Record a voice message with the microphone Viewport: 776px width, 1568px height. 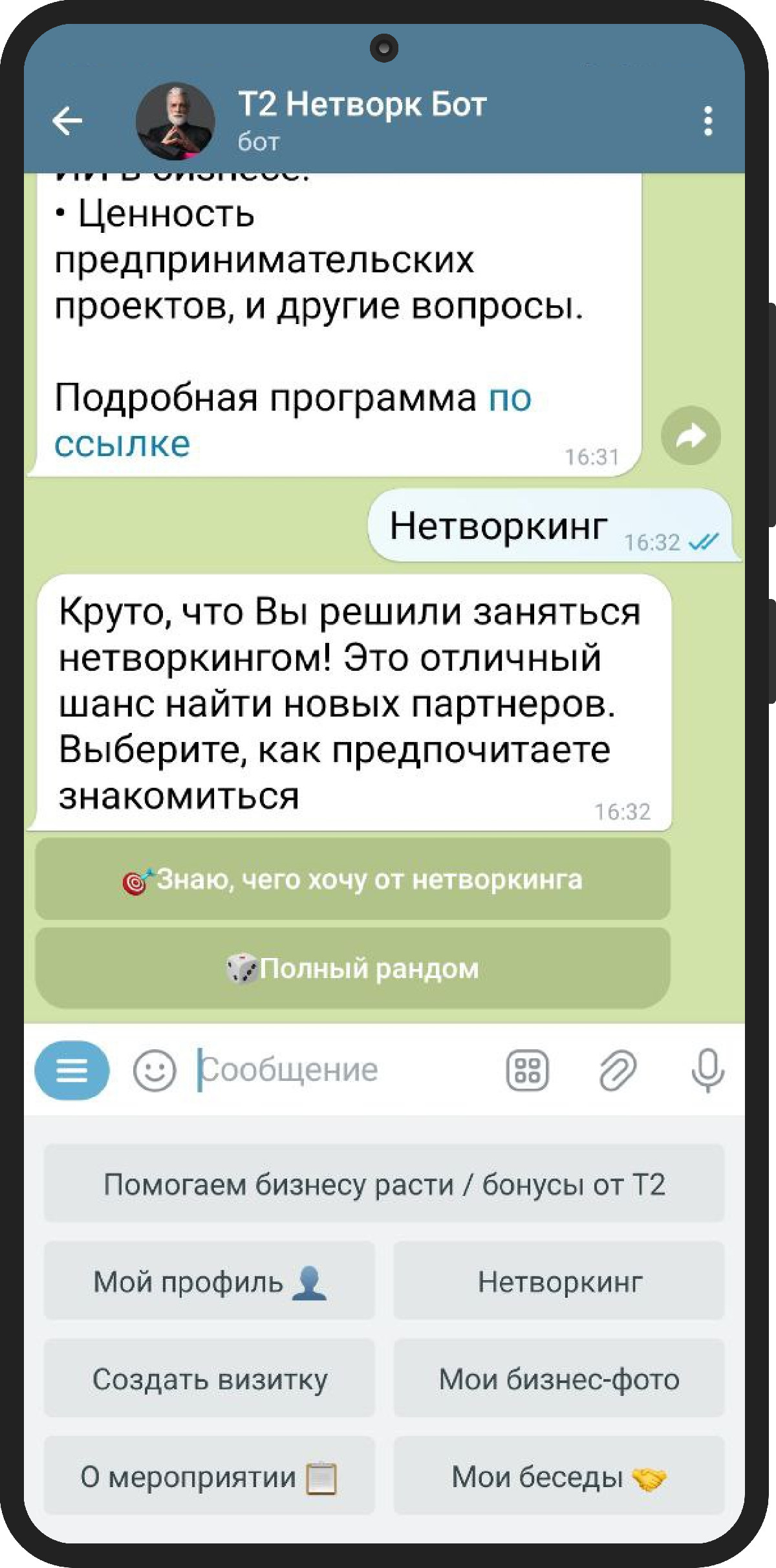[x=707, y=1071]
